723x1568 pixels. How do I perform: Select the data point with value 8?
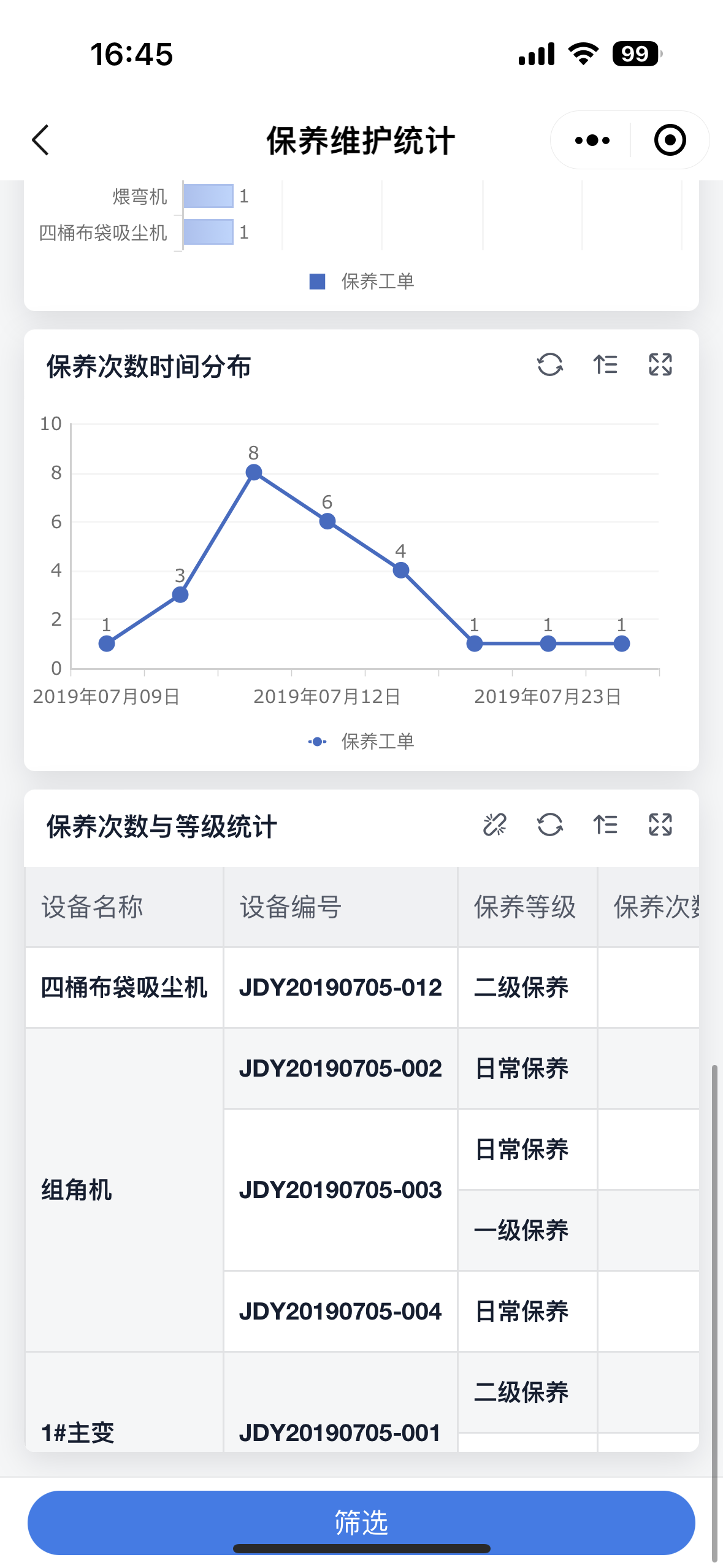[254, 472]
